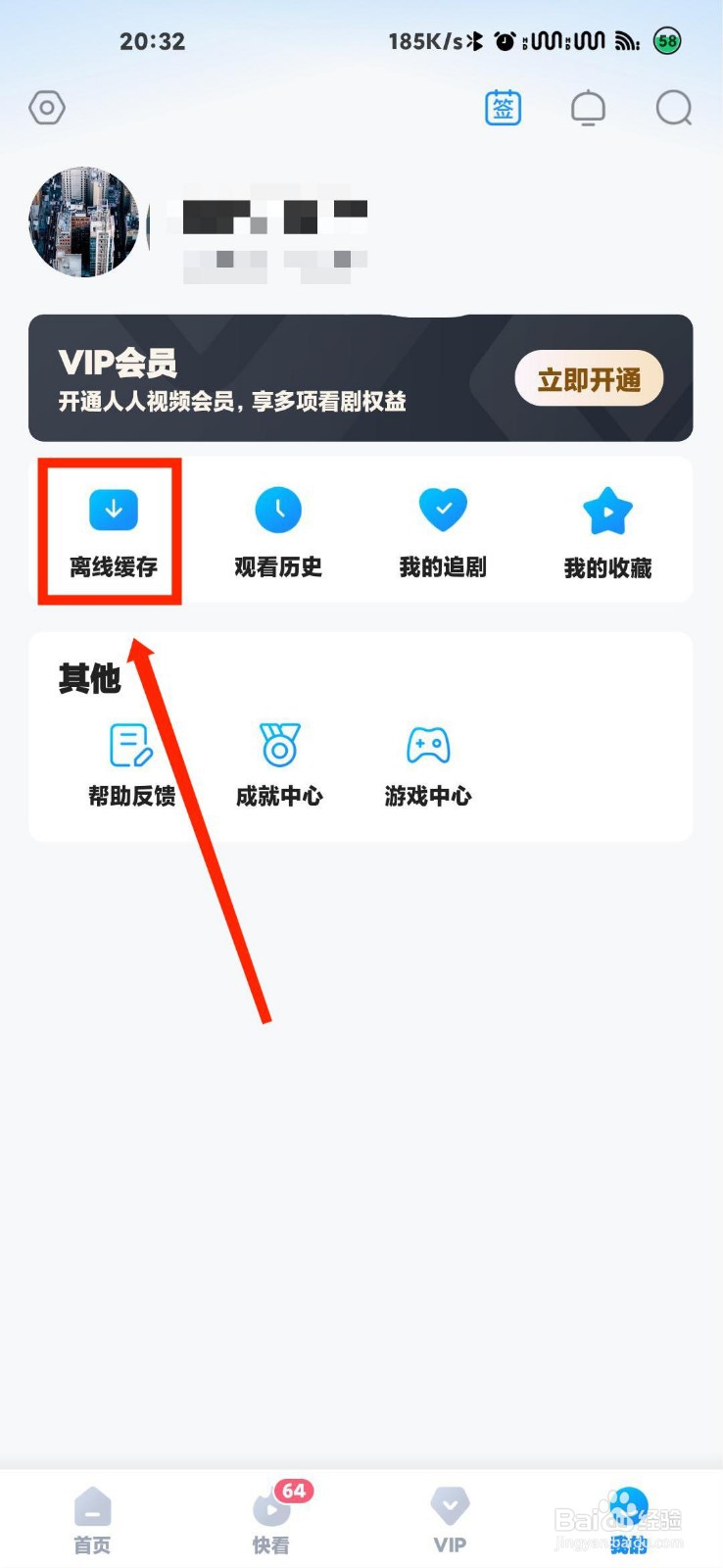This screenshot has width=723, height=1568.
Task: Open settings via the gear icon
Action: 46,108
